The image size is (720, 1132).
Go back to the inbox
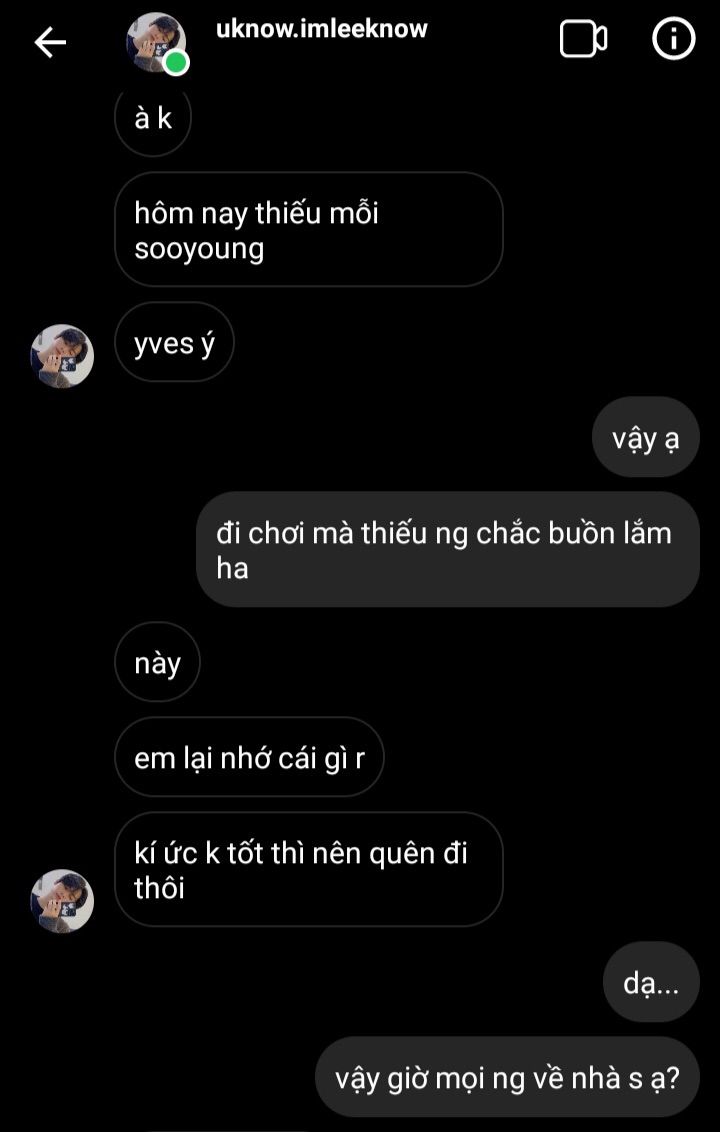click(x=50, y=41)
